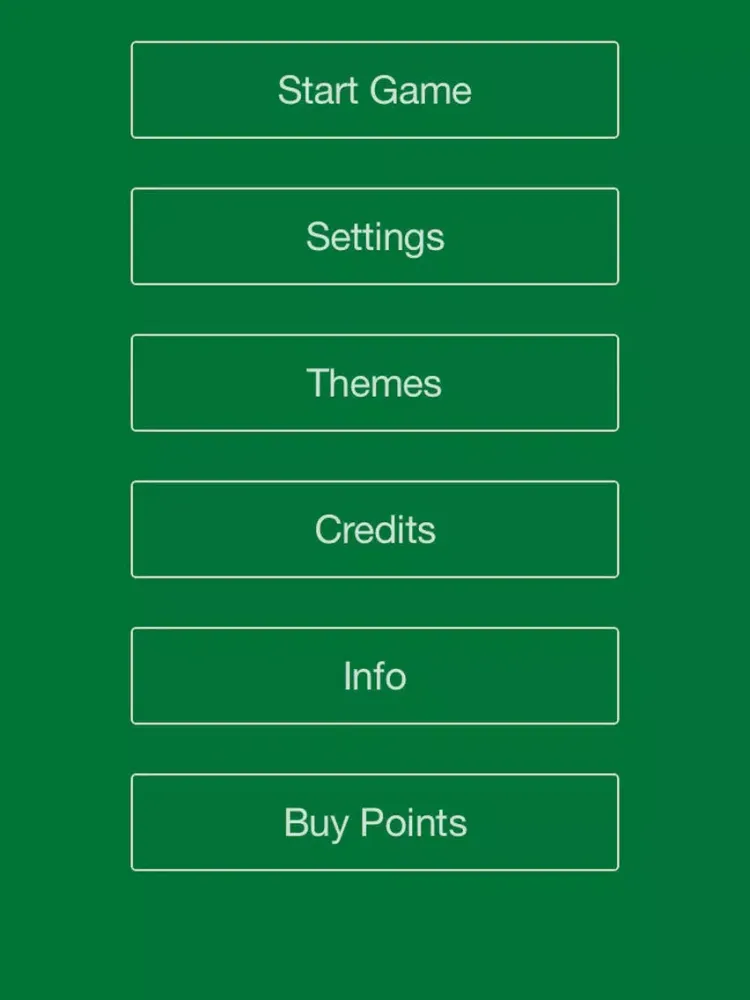Open the Info page
This screenshot has width=750, height=1000.
coord(374,676)
